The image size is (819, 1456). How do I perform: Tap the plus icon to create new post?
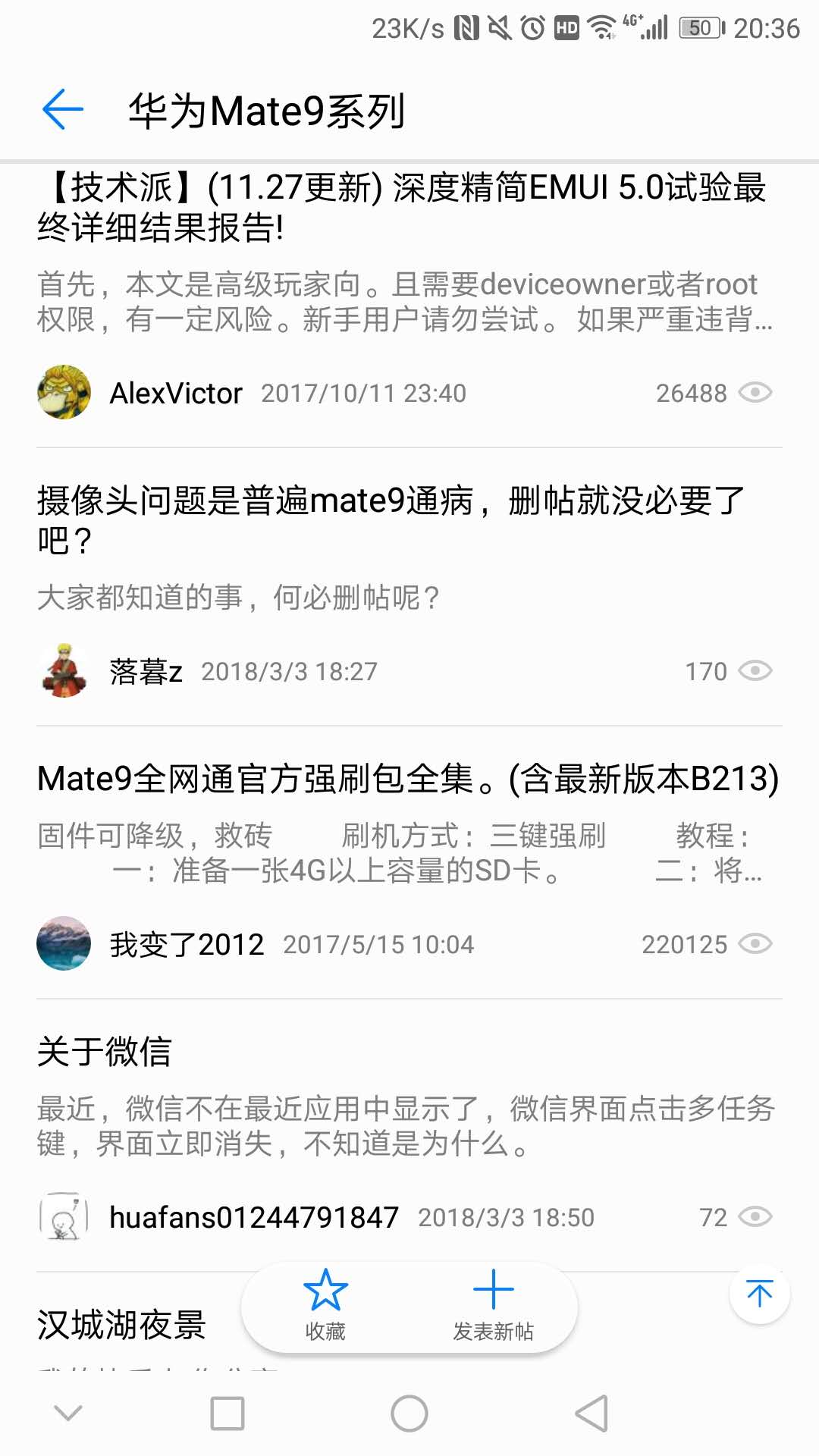pyautogui.click(x=493, y=1289)
